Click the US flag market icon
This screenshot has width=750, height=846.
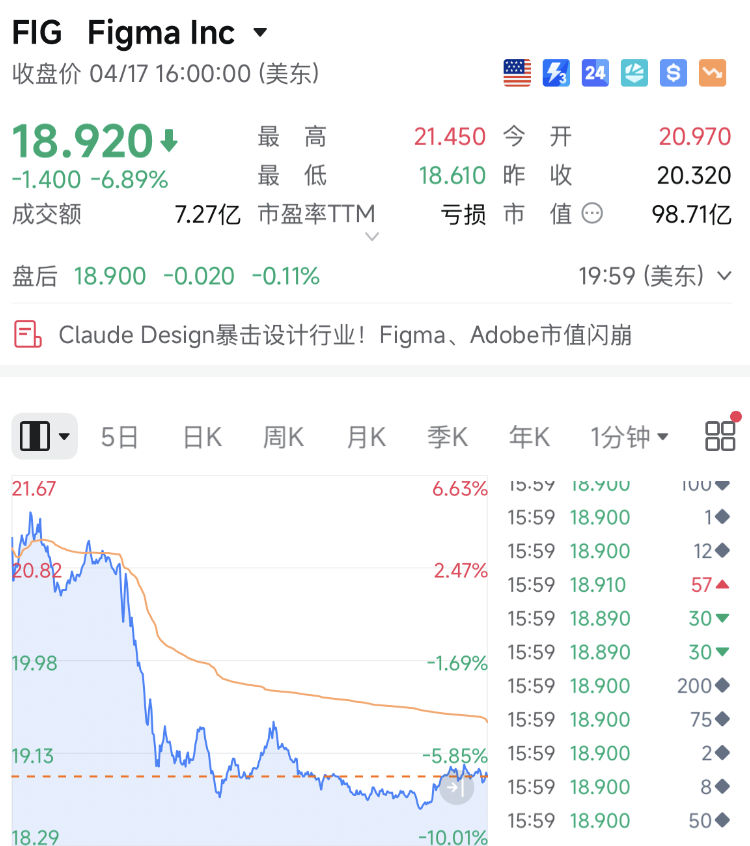coord(517,73)
